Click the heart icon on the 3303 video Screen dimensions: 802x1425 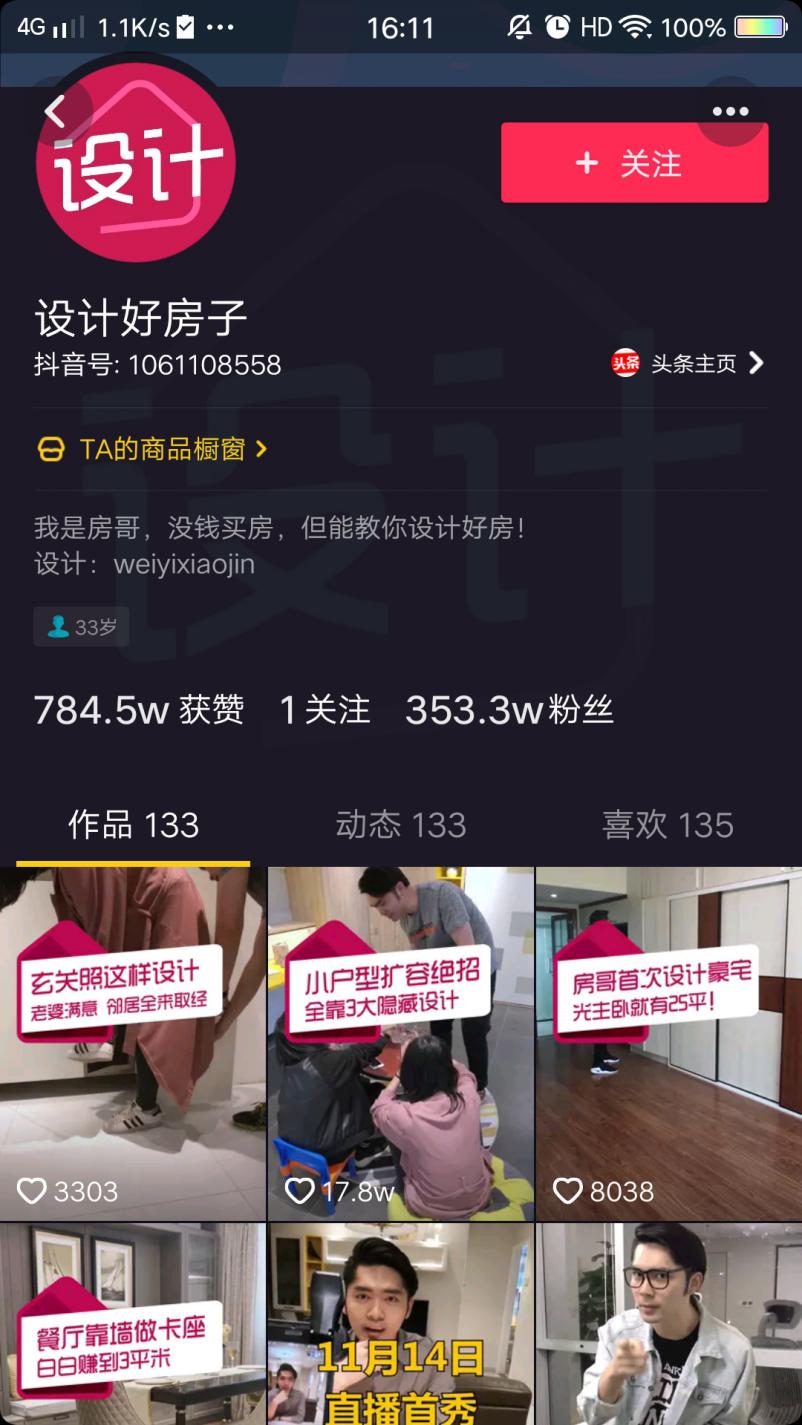click(33, 1191)
